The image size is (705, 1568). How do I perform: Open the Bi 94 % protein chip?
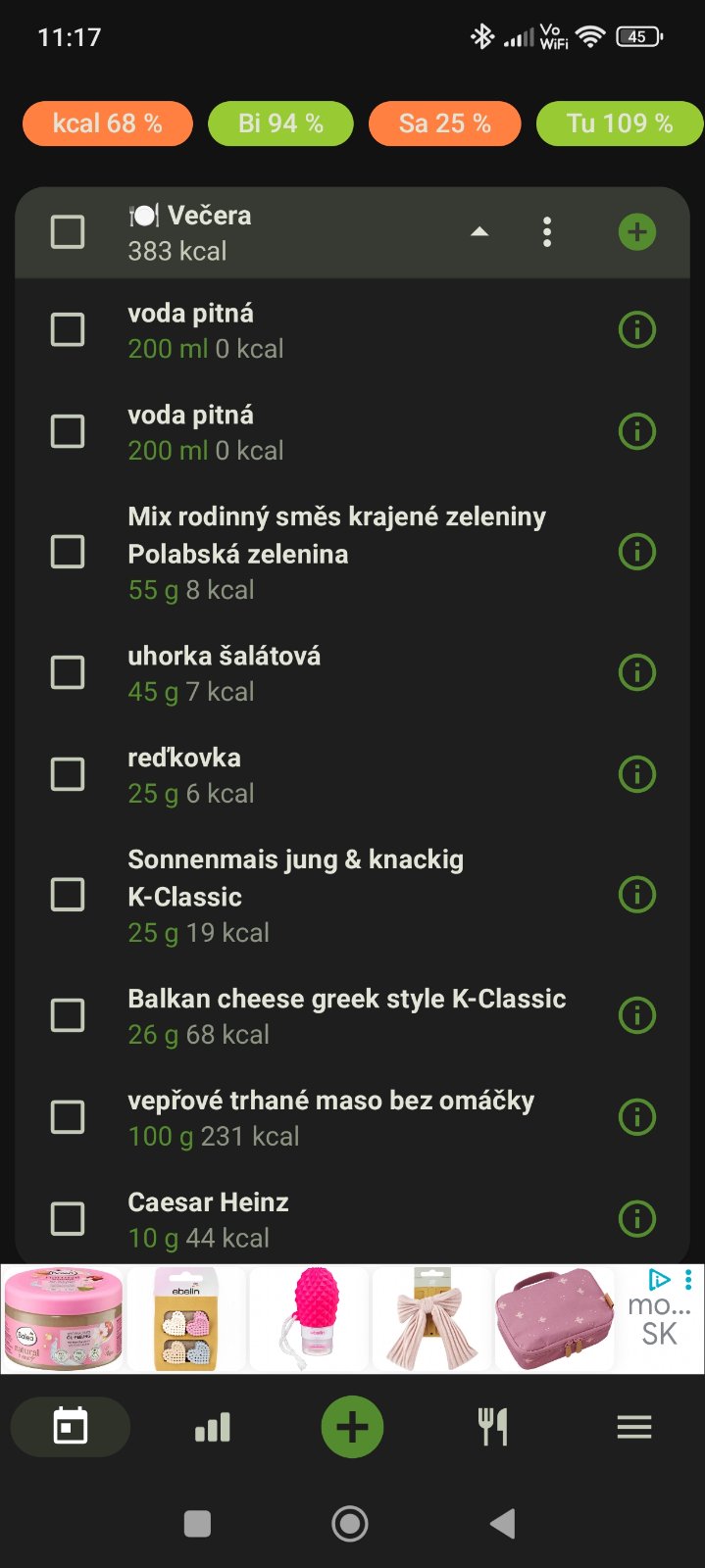(x=280, y=123)
